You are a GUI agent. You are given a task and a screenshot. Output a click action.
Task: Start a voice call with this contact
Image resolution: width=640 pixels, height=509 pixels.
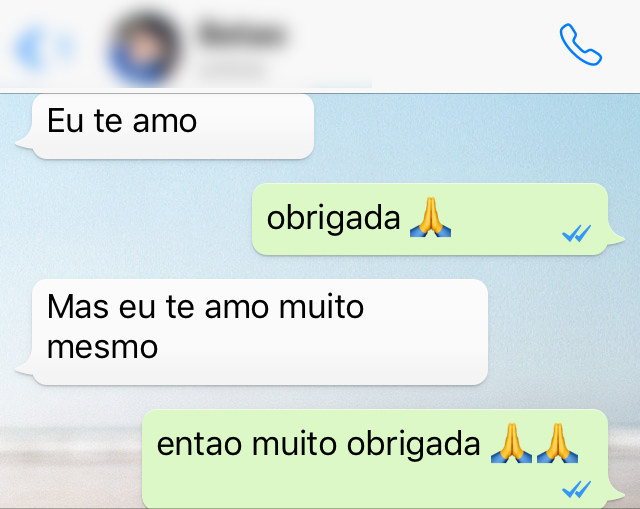click(x=580, y=45)
